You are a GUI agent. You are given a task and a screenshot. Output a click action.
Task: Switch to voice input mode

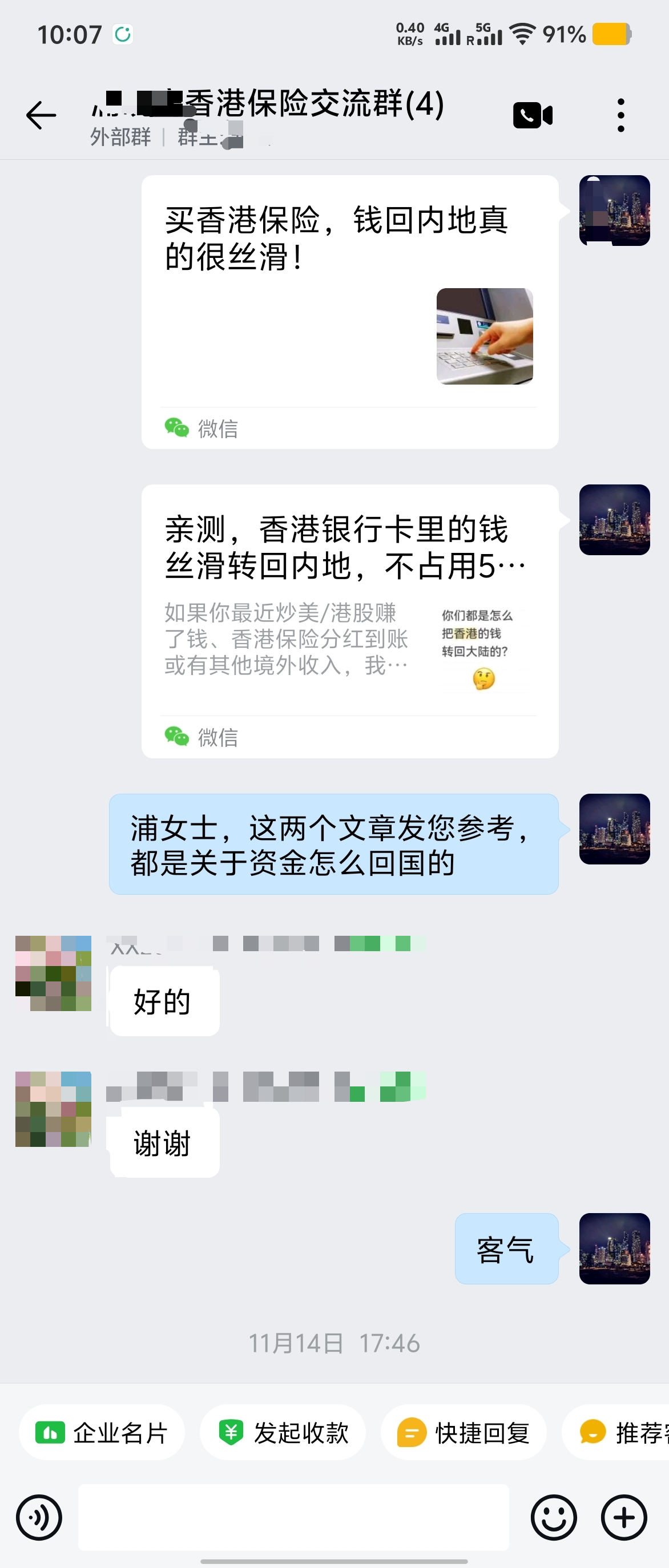(x=38, y=1517)
